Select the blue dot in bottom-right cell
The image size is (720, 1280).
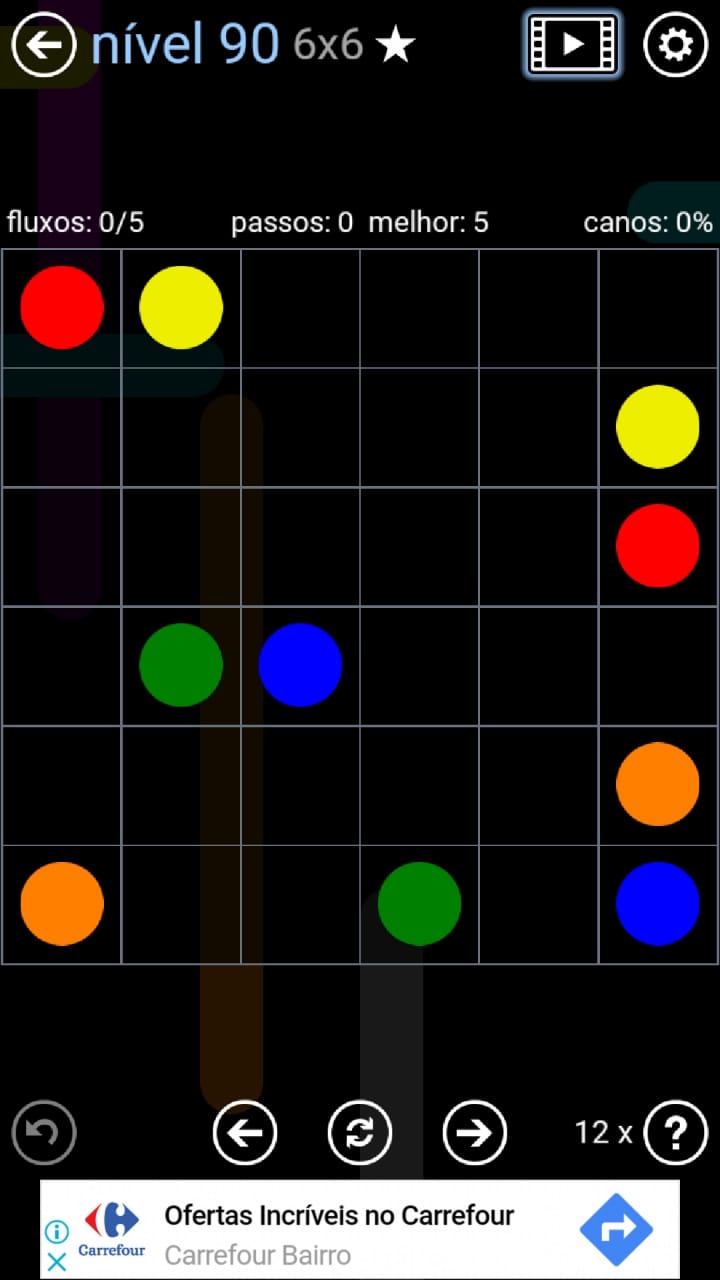(x=657, y=903)
